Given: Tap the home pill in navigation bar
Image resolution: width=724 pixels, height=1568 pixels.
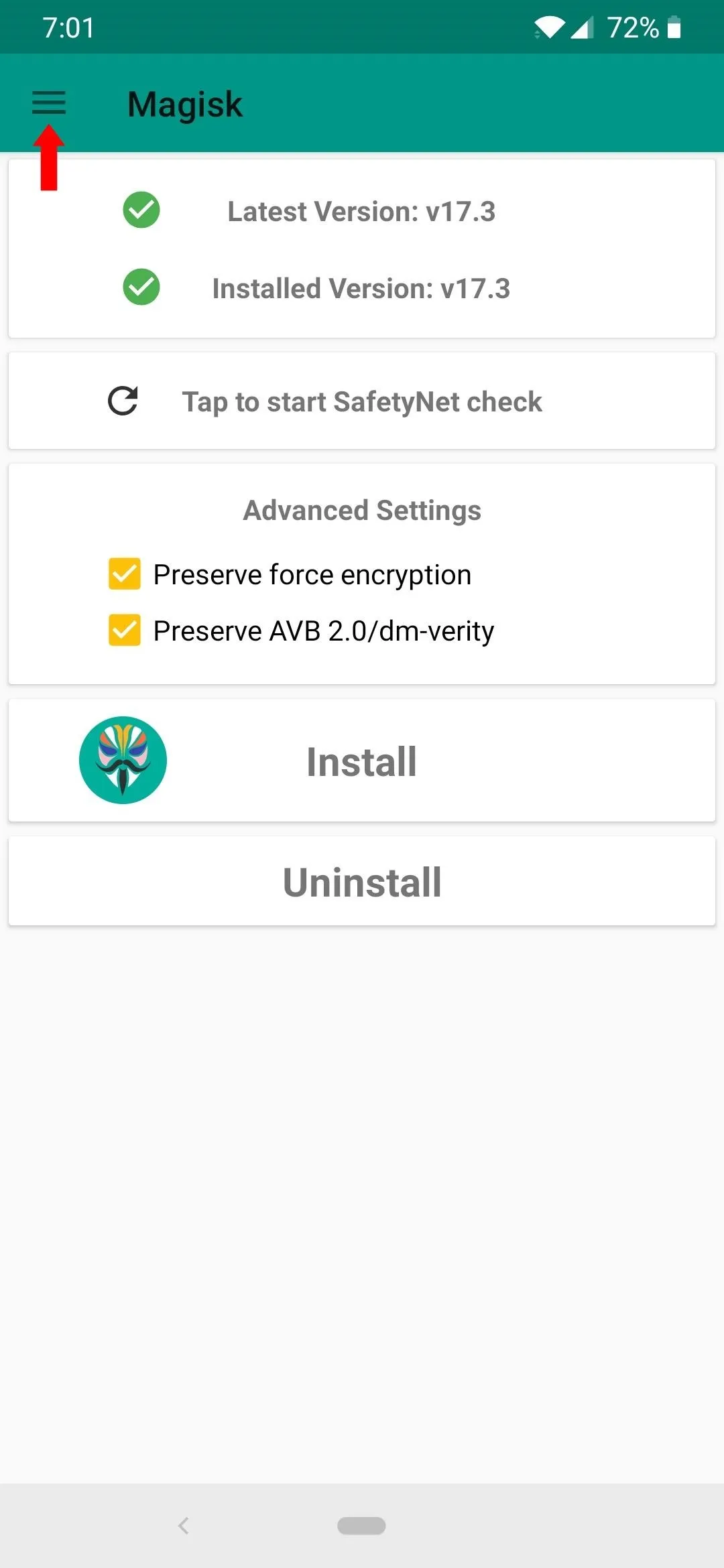Looking at the screenshot, I should coord(361,1526).
